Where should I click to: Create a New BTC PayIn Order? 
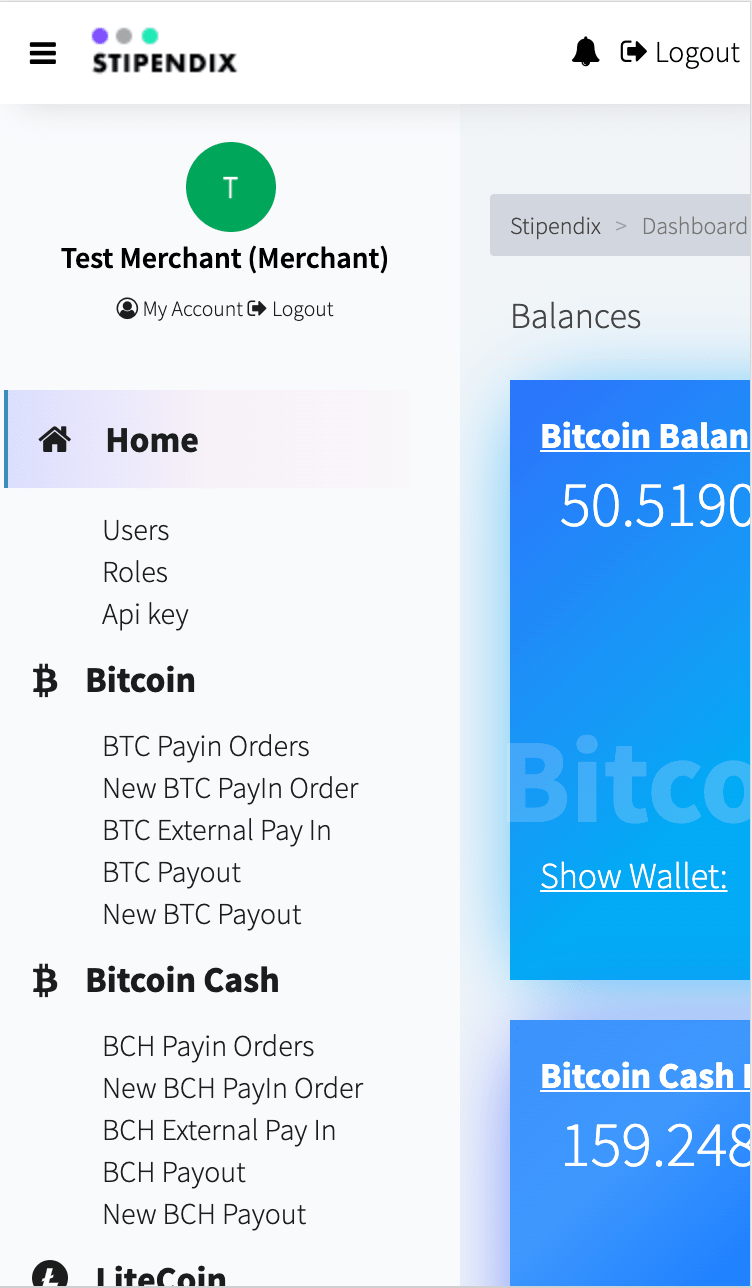230,788
